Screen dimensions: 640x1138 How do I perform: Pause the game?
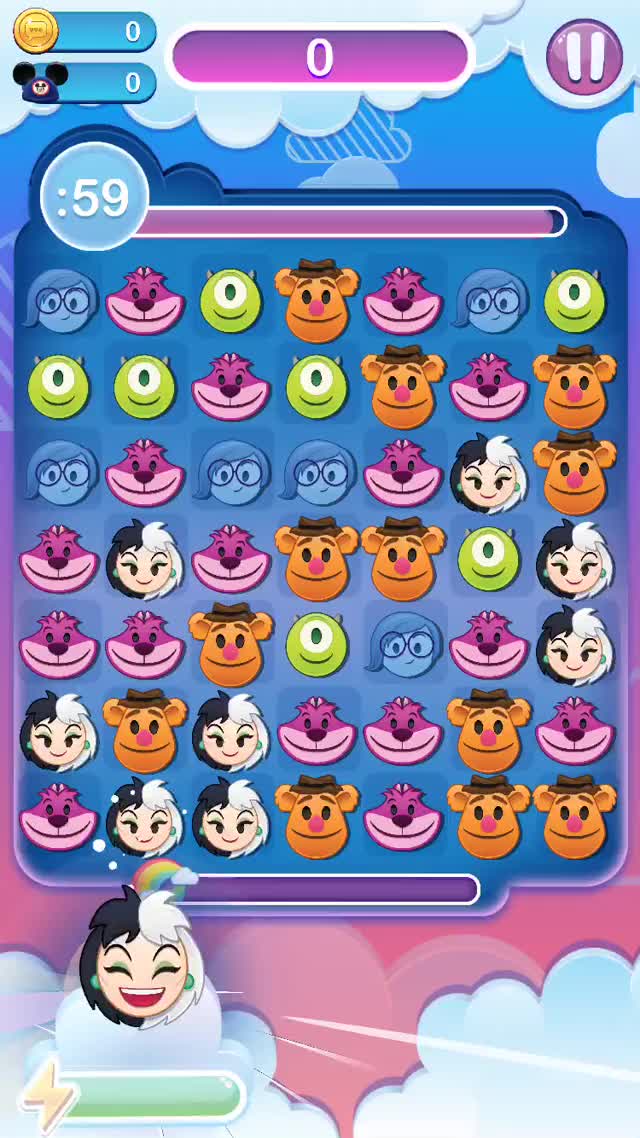584,56
